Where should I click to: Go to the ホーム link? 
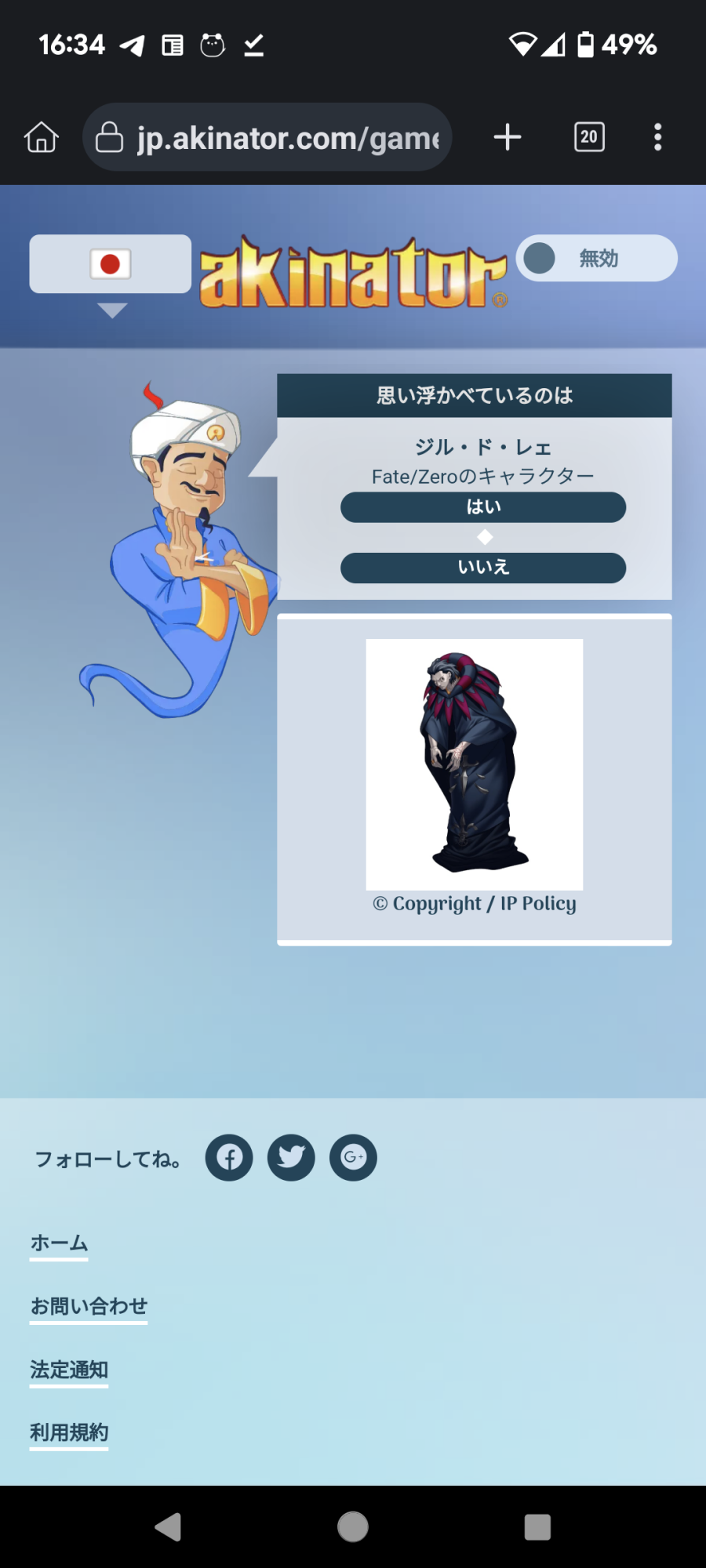tap(59, 1243)
